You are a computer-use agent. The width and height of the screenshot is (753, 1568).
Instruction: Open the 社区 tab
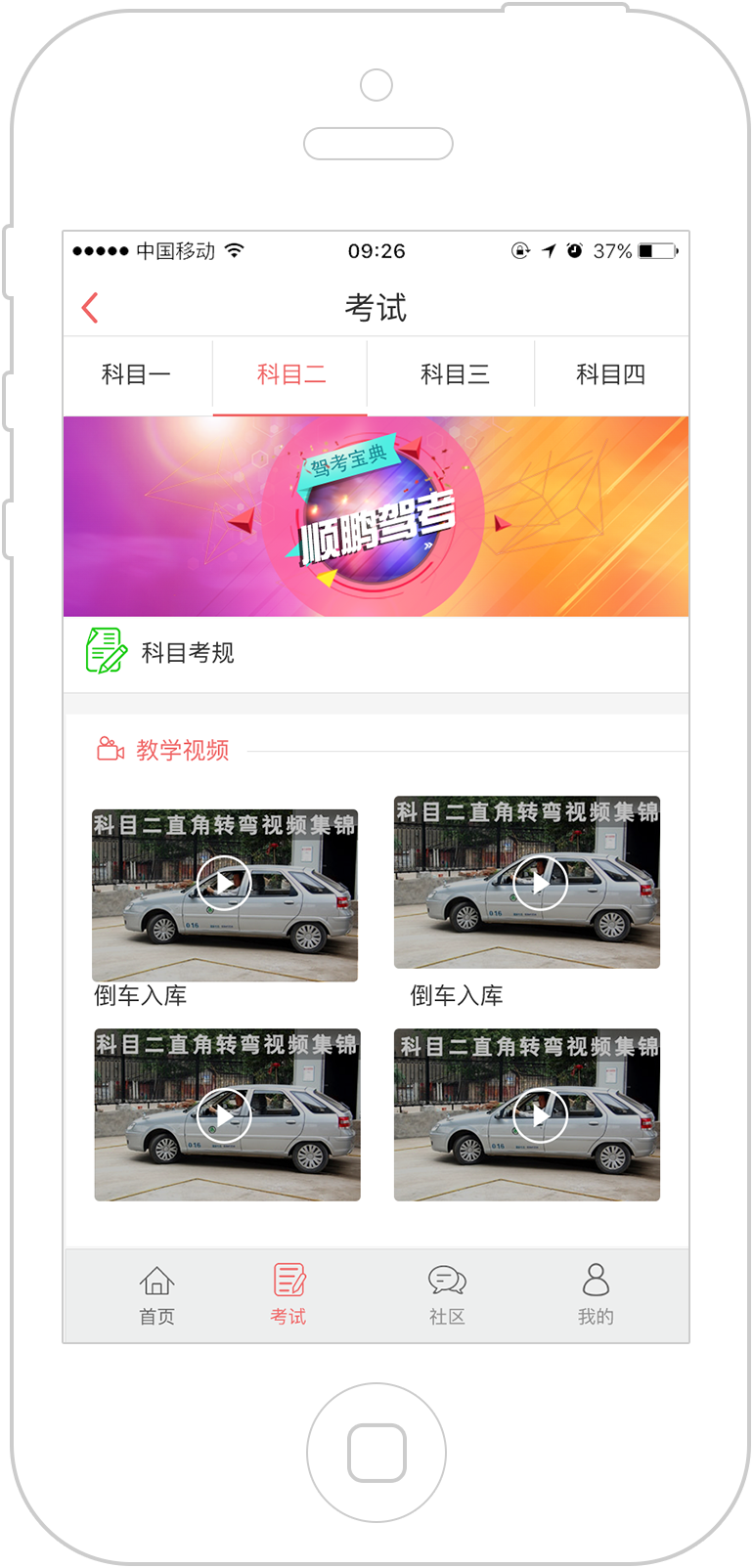(x=447, y=1294)
